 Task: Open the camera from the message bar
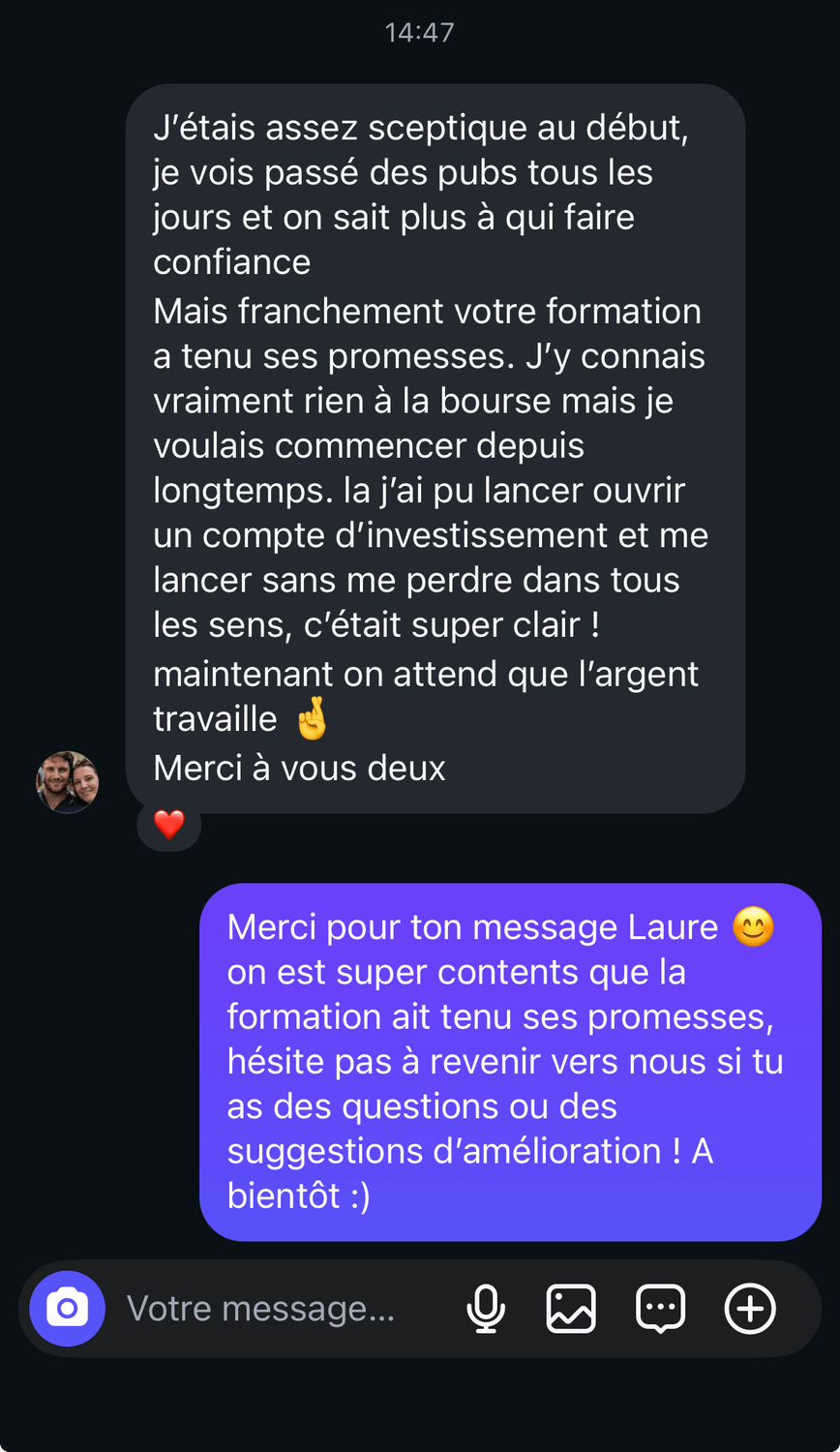coord(67,1309)
